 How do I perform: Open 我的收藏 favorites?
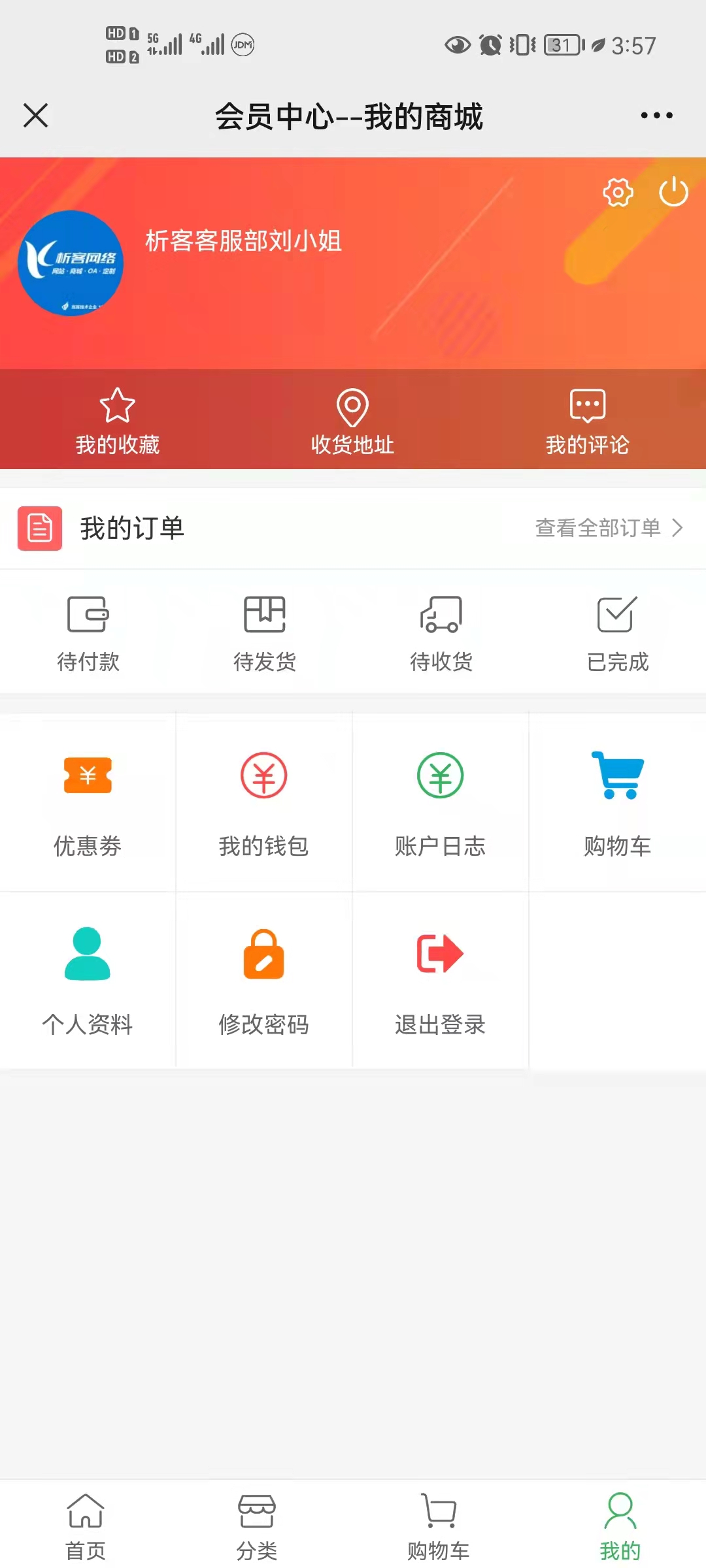118,421
